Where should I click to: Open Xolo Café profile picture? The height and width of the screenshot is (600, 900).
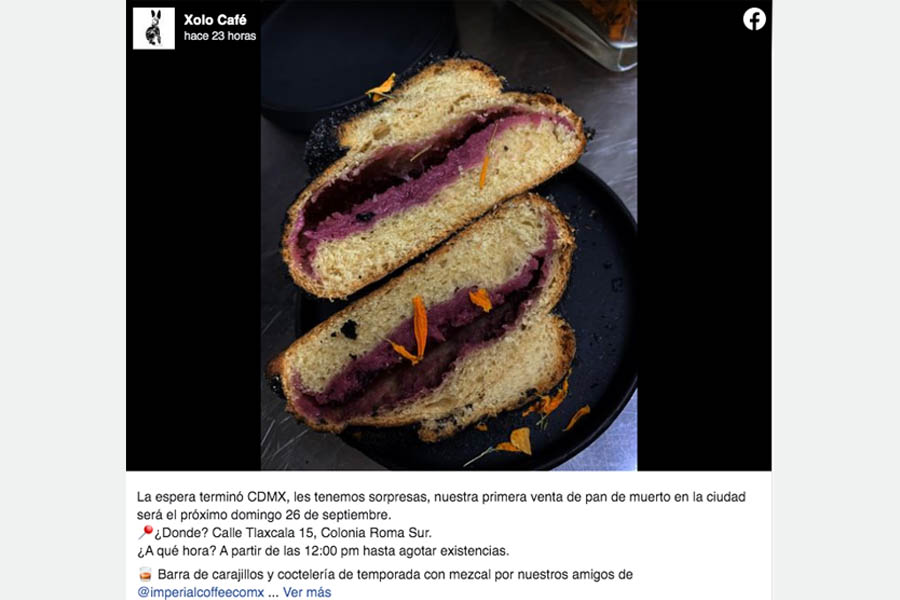click(154, 28)
